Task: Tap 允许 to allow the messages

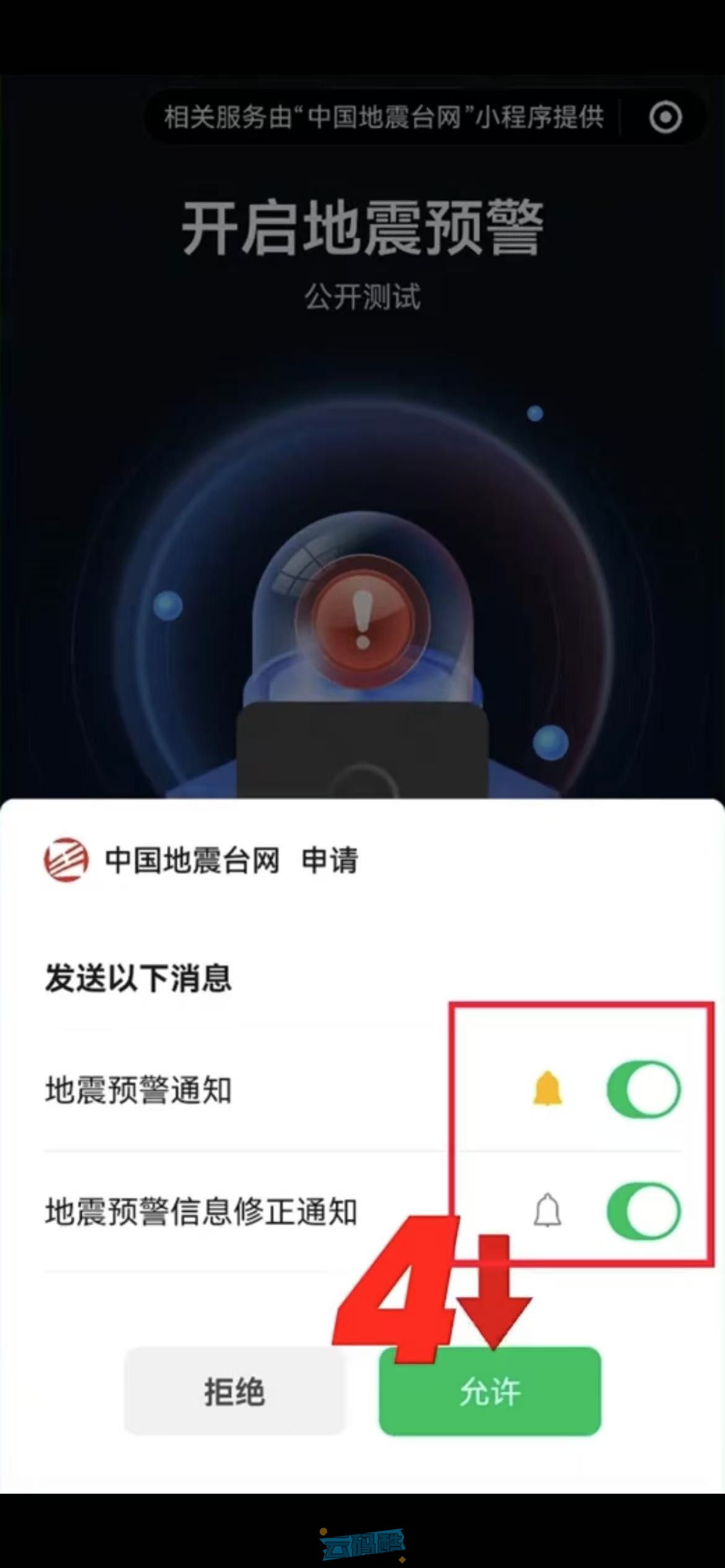Action: pyautogui.click(x=490, y=1392)
